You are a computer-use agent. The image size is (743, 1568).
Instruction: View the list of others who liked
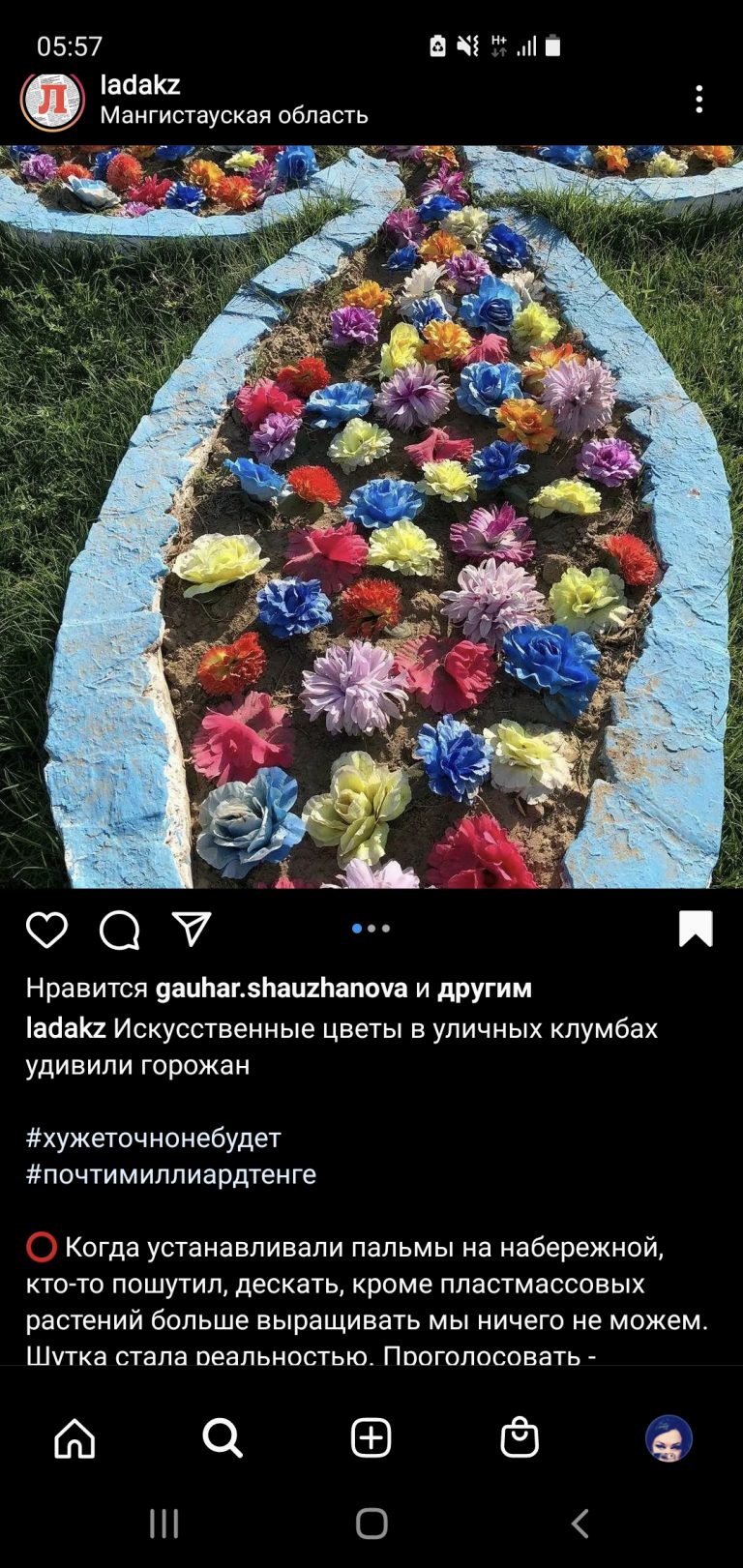pos(485,988)
